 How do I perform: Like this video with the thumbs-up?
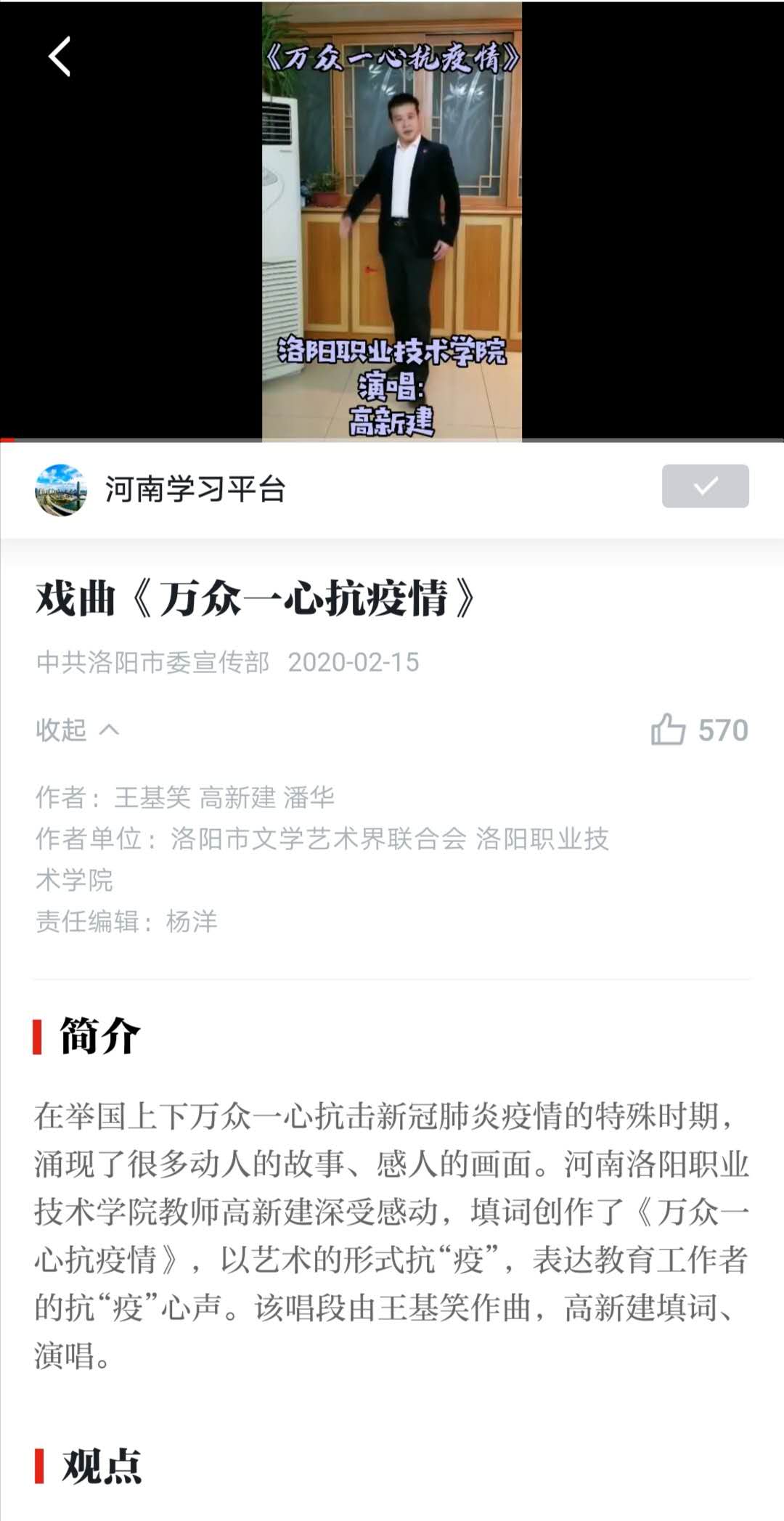click(668, 730)
